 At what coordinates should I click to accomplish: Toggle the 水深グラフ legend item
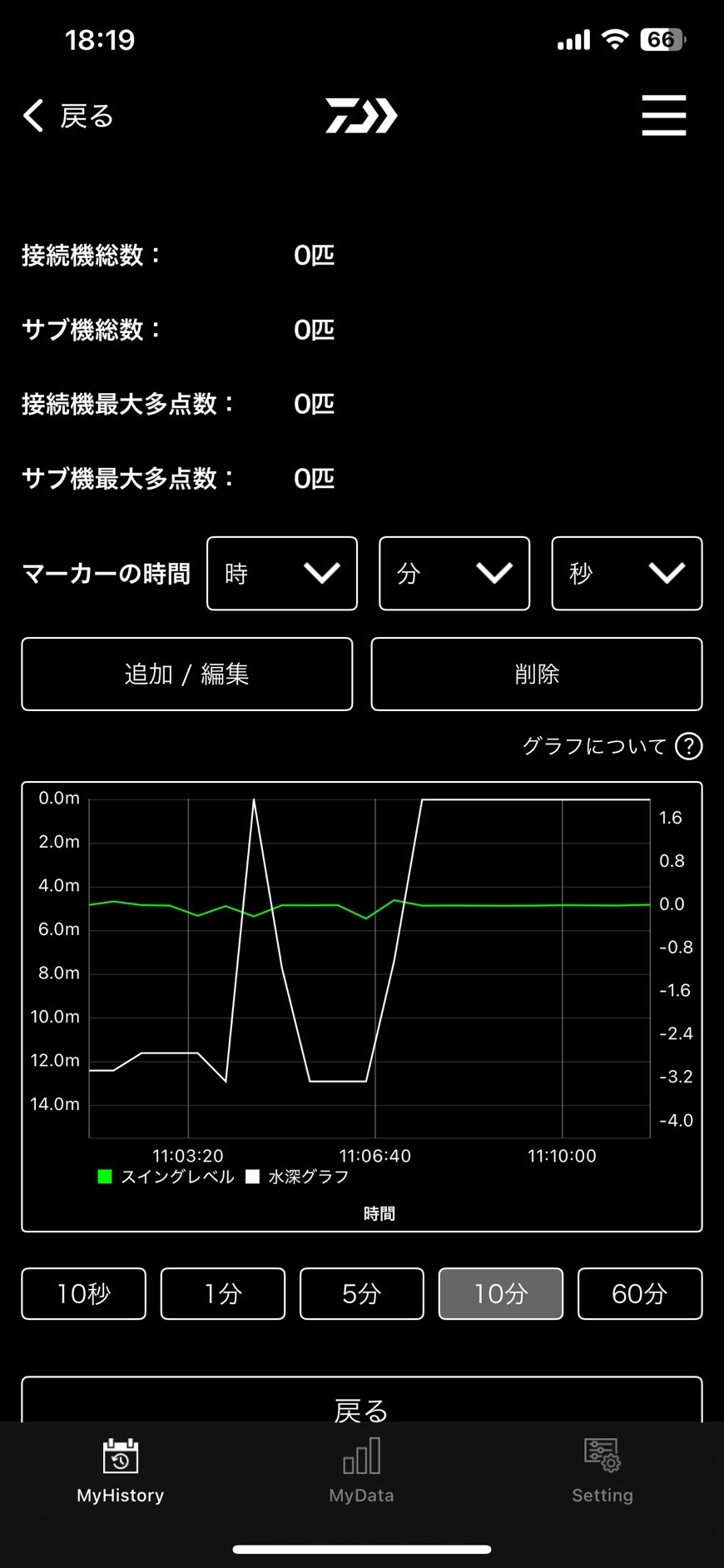298,1177
